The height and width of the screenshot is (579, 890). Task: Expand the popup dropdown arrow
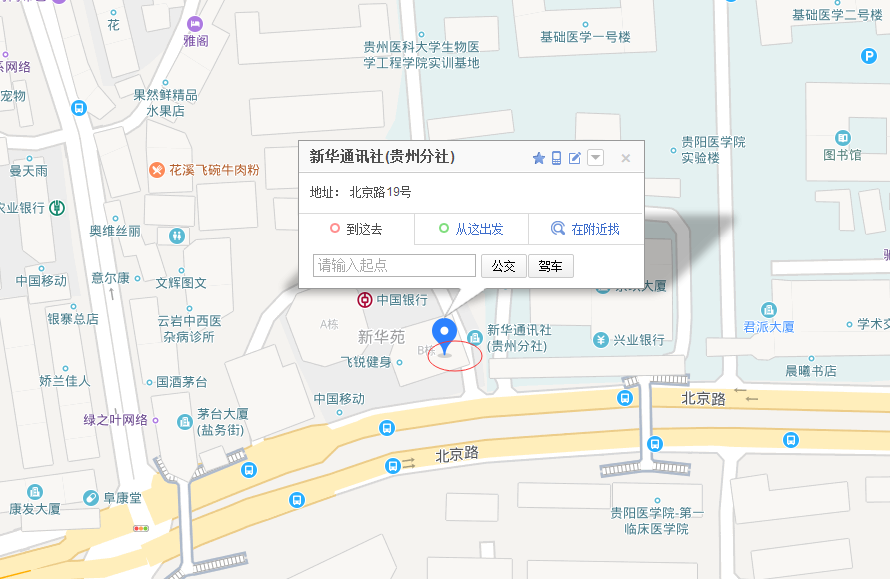595,158
